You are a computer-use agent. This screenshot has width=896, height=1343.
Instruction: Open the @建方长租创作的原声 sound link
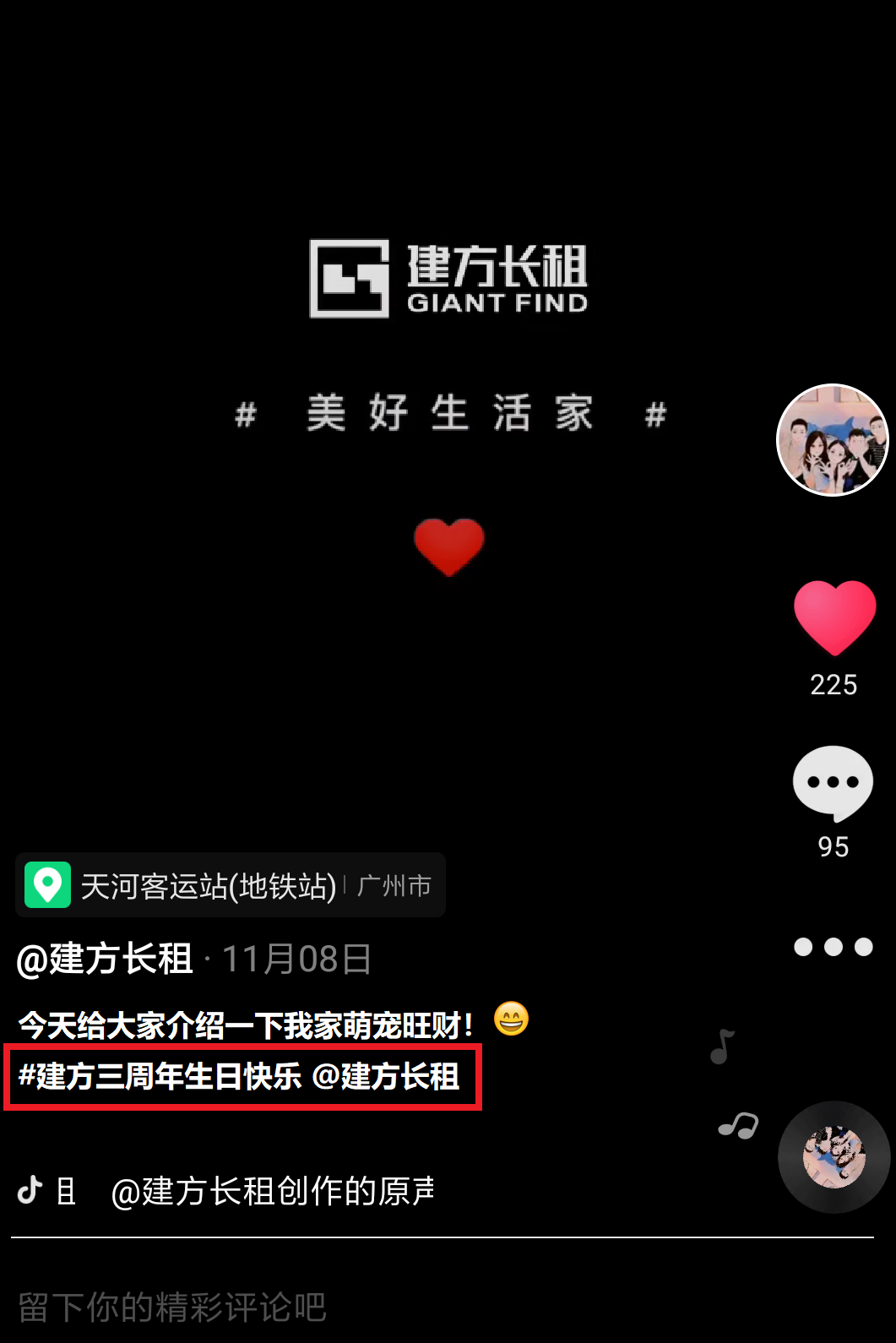272,1191
